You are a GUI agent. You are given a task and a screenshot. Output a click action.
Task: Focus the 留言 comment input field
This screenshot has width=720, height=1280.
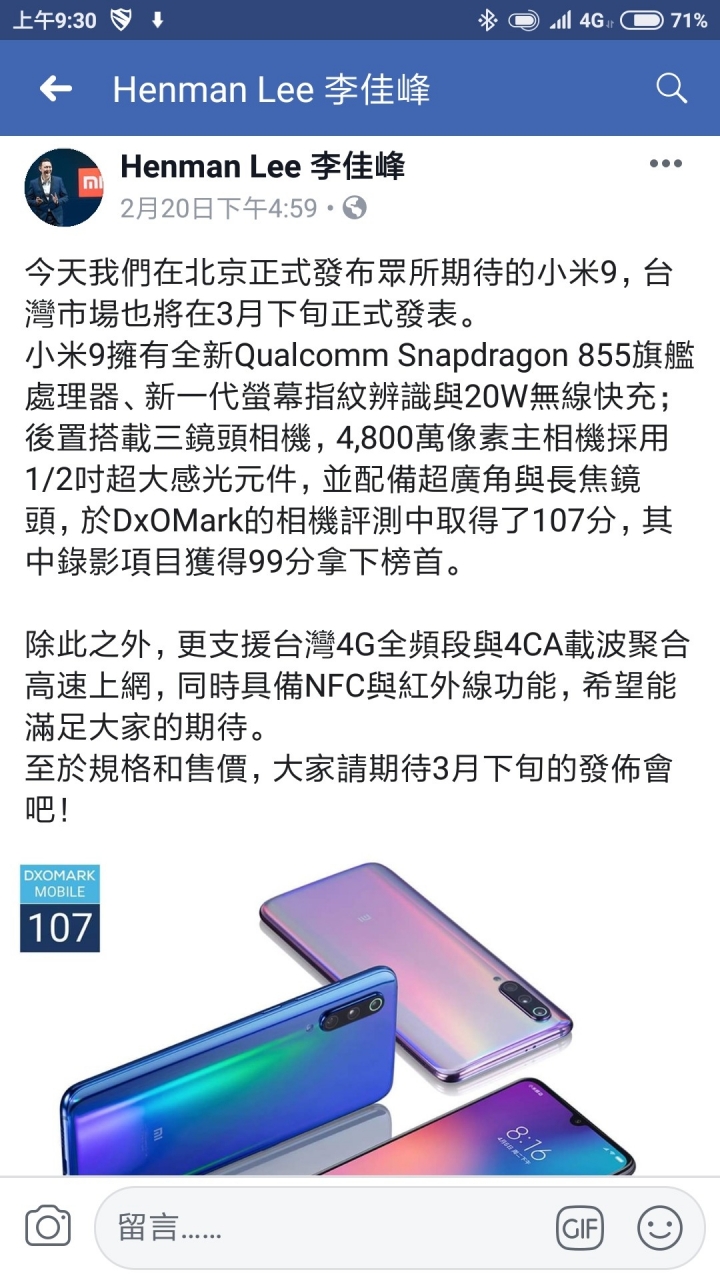tap(320, 1227)
